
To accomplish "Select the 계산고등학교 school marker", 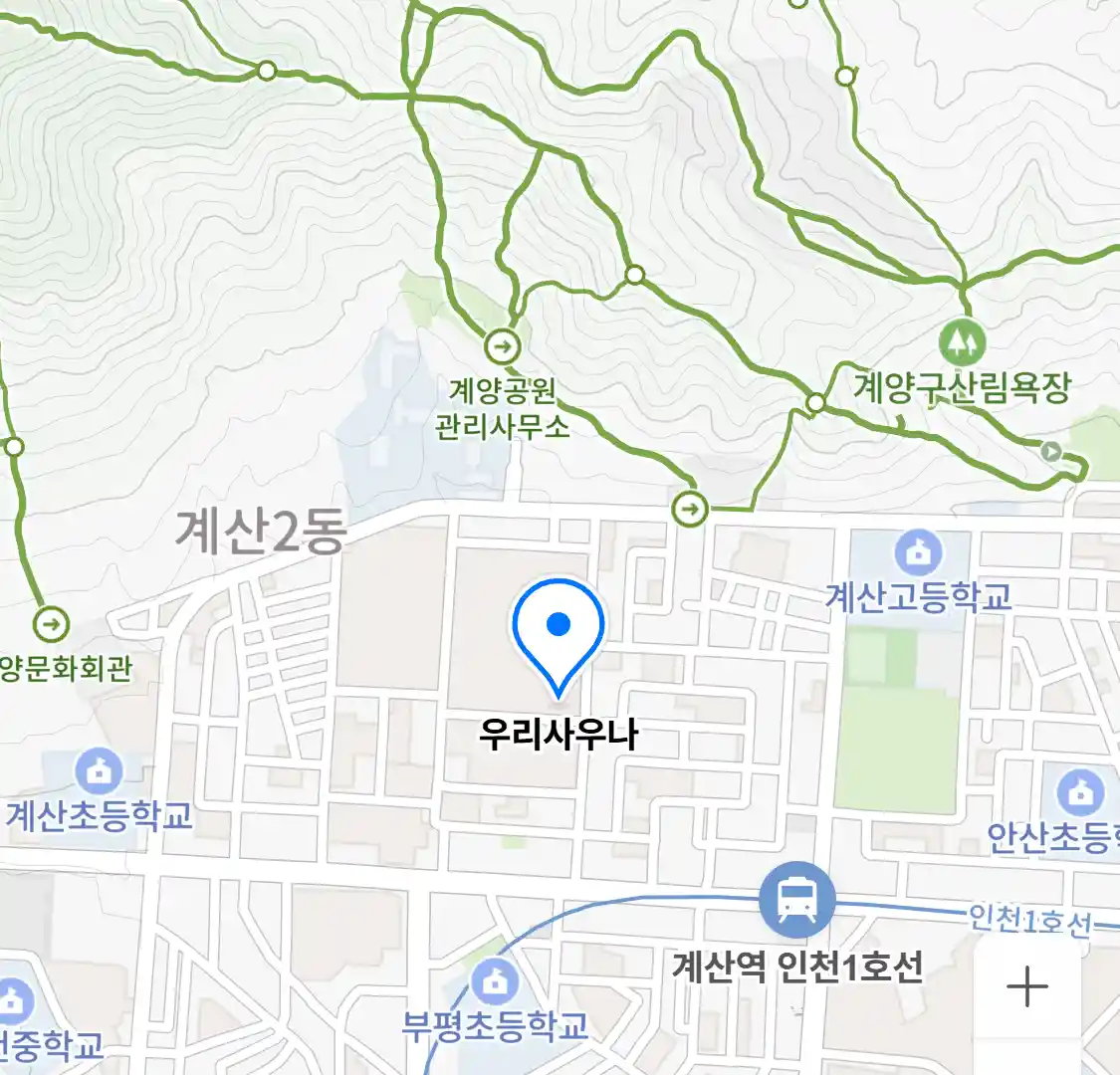I will pos(918,551).
